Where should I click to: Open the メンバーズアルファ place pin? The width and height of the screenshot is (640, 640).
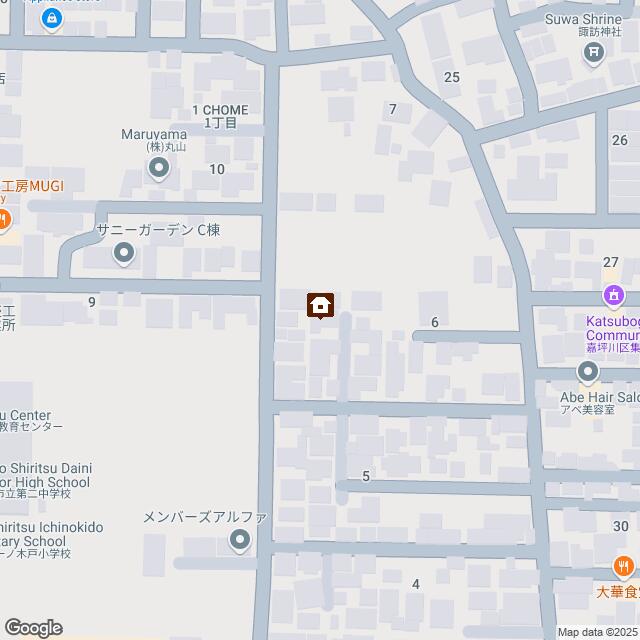coord(240,541)
